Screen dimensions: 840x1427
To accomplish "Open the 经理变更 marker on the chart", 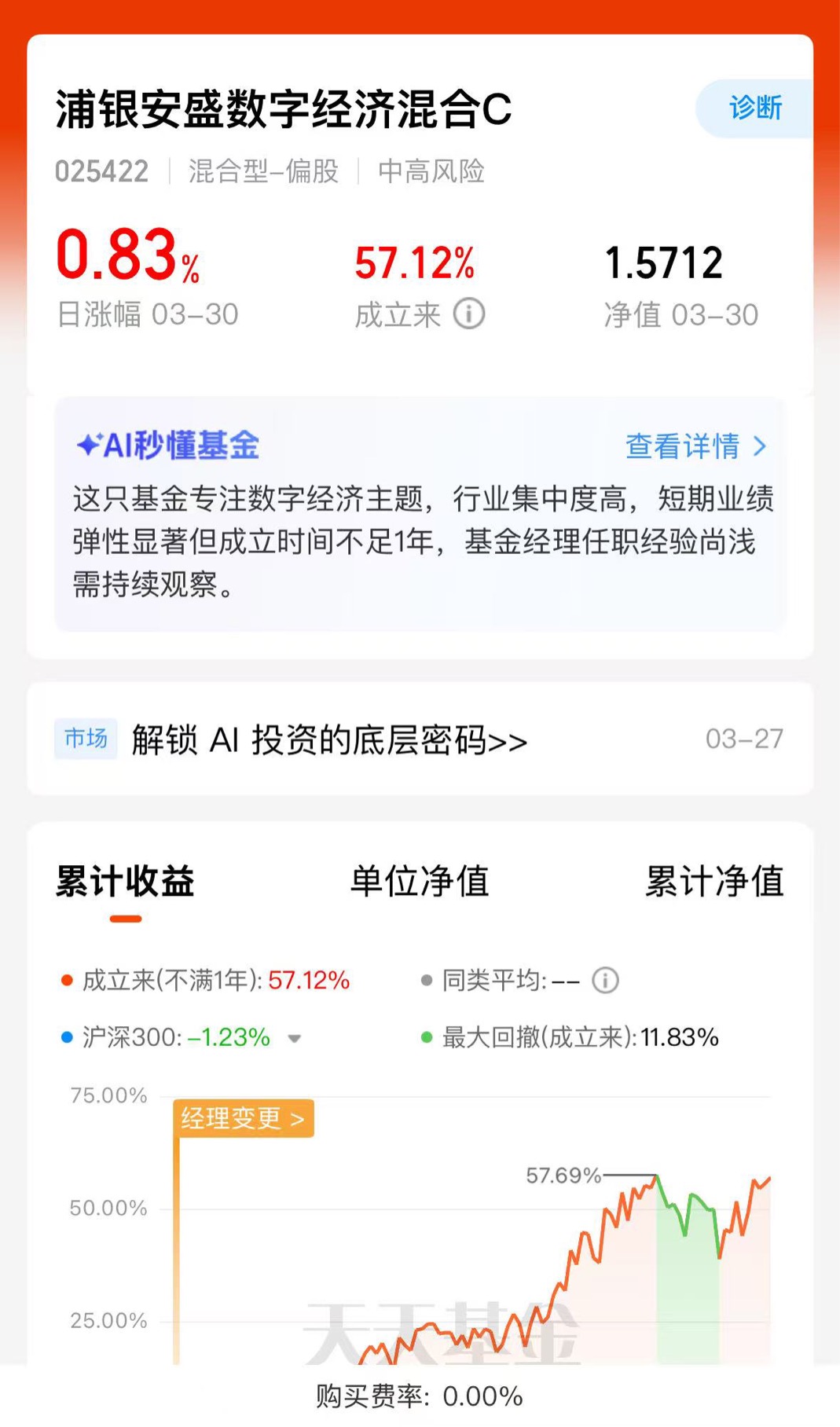I will click(x=243, y=1118).
